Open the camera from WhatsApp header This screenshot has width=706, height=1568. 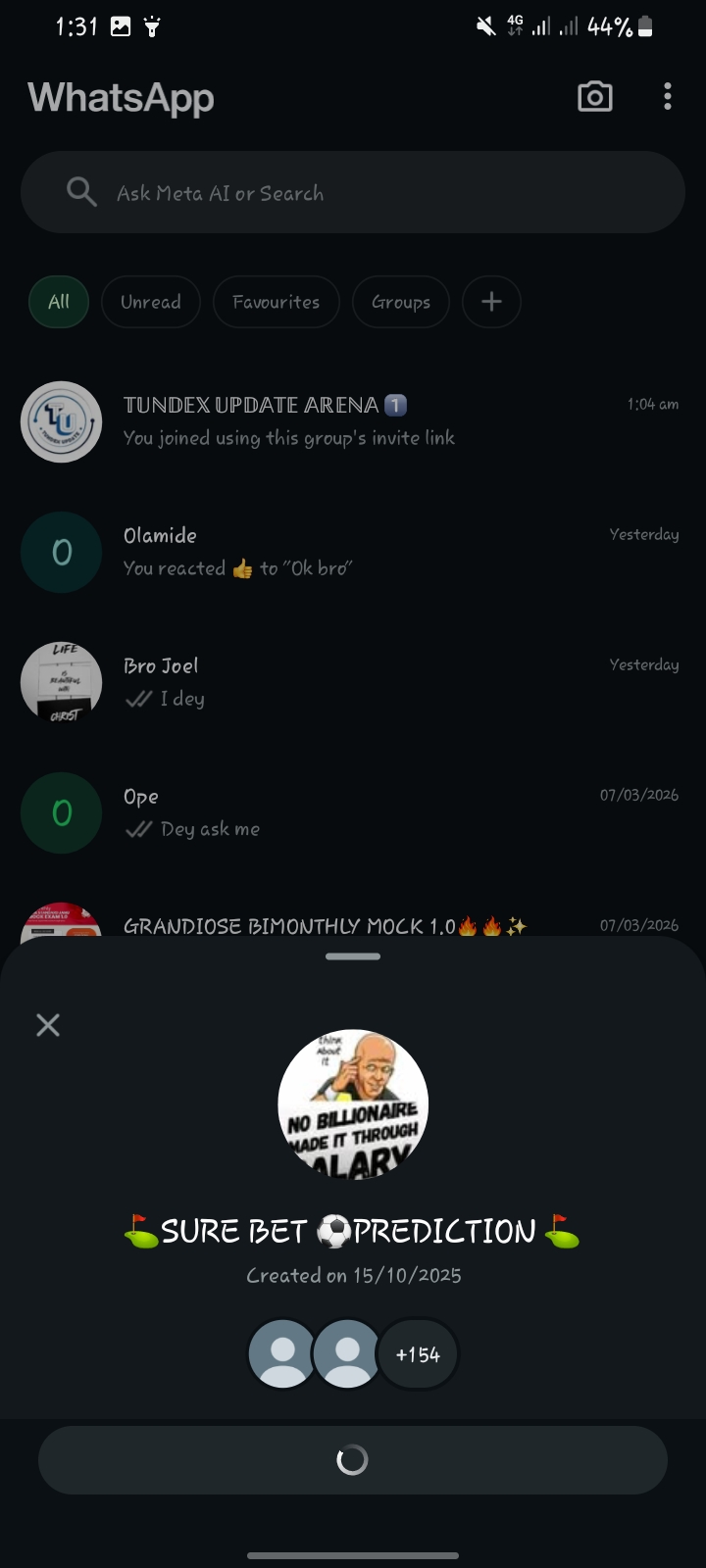(x=594, y=96)
